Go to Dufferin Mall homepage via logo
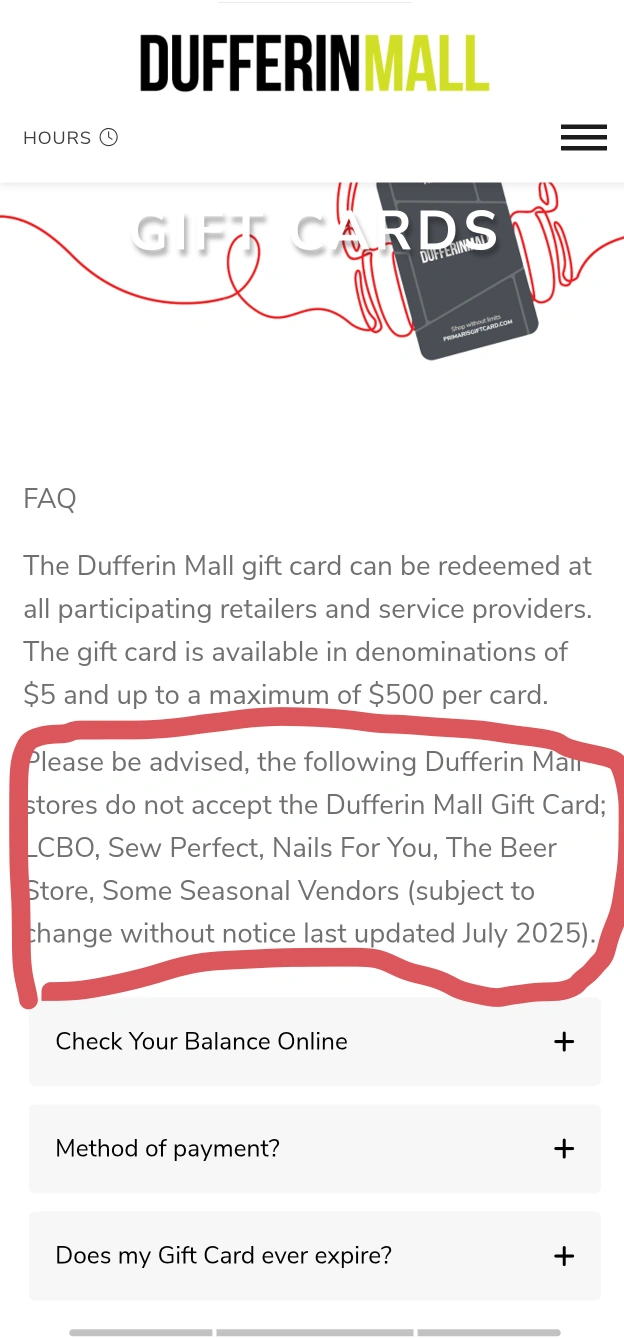The image size is (624, 1338). click(314, 63)
